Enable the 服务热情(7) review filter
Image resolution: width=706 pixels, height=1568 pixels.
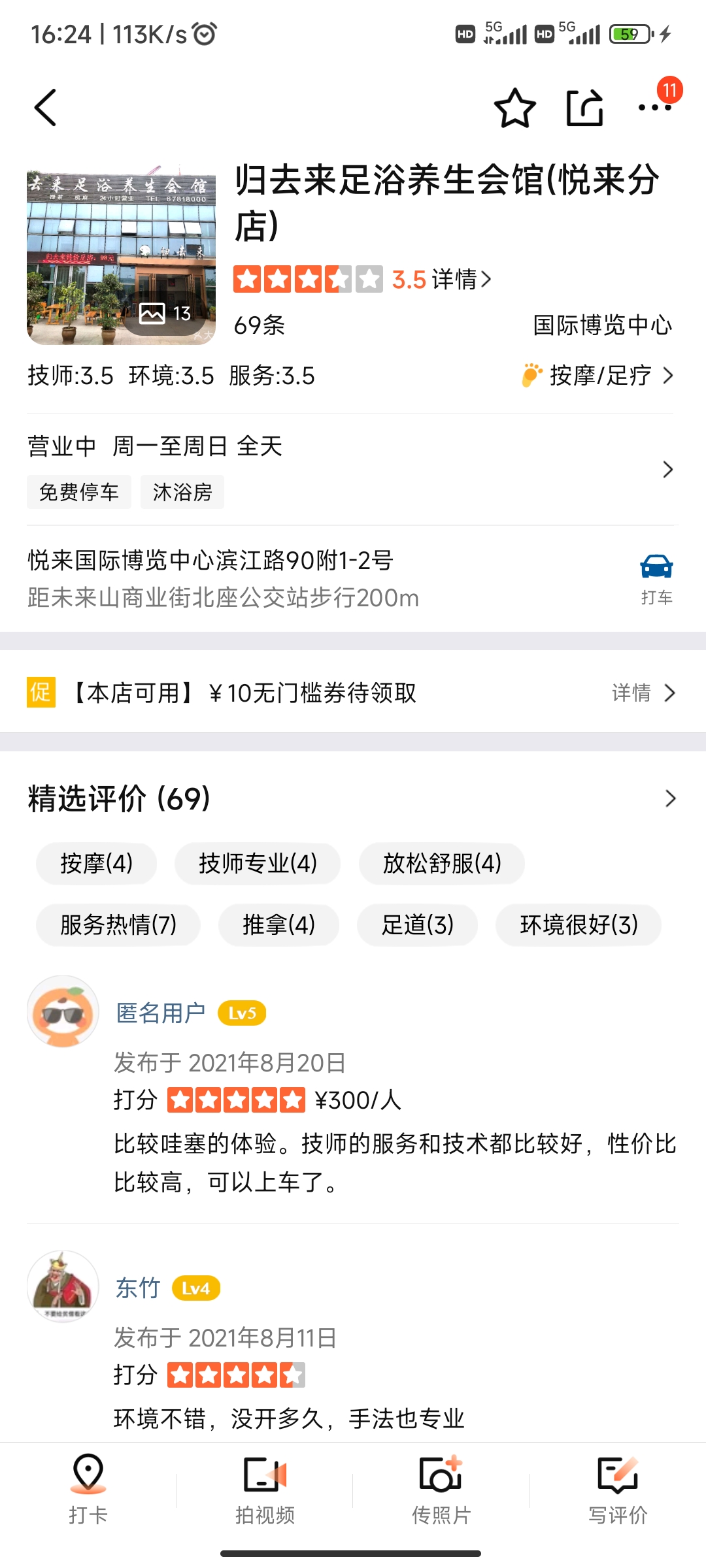(120, 925)
